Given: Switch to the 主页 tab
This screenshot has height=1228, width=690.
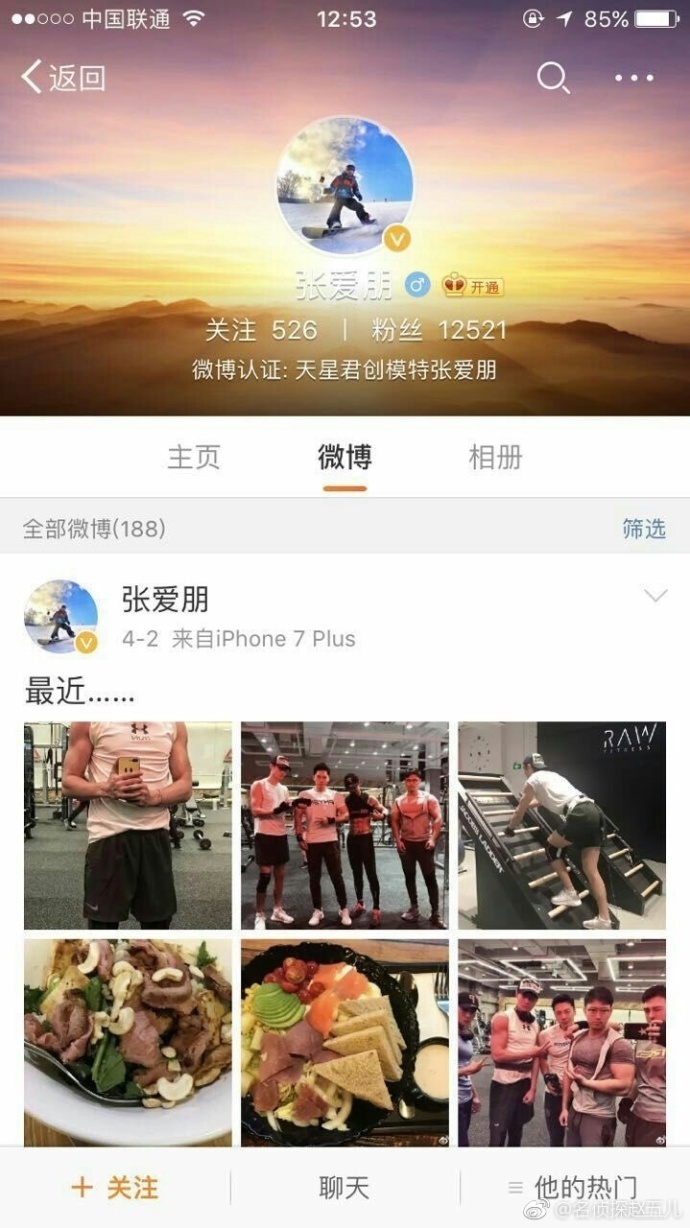Looking at the screenshot, I should point(194,458).
